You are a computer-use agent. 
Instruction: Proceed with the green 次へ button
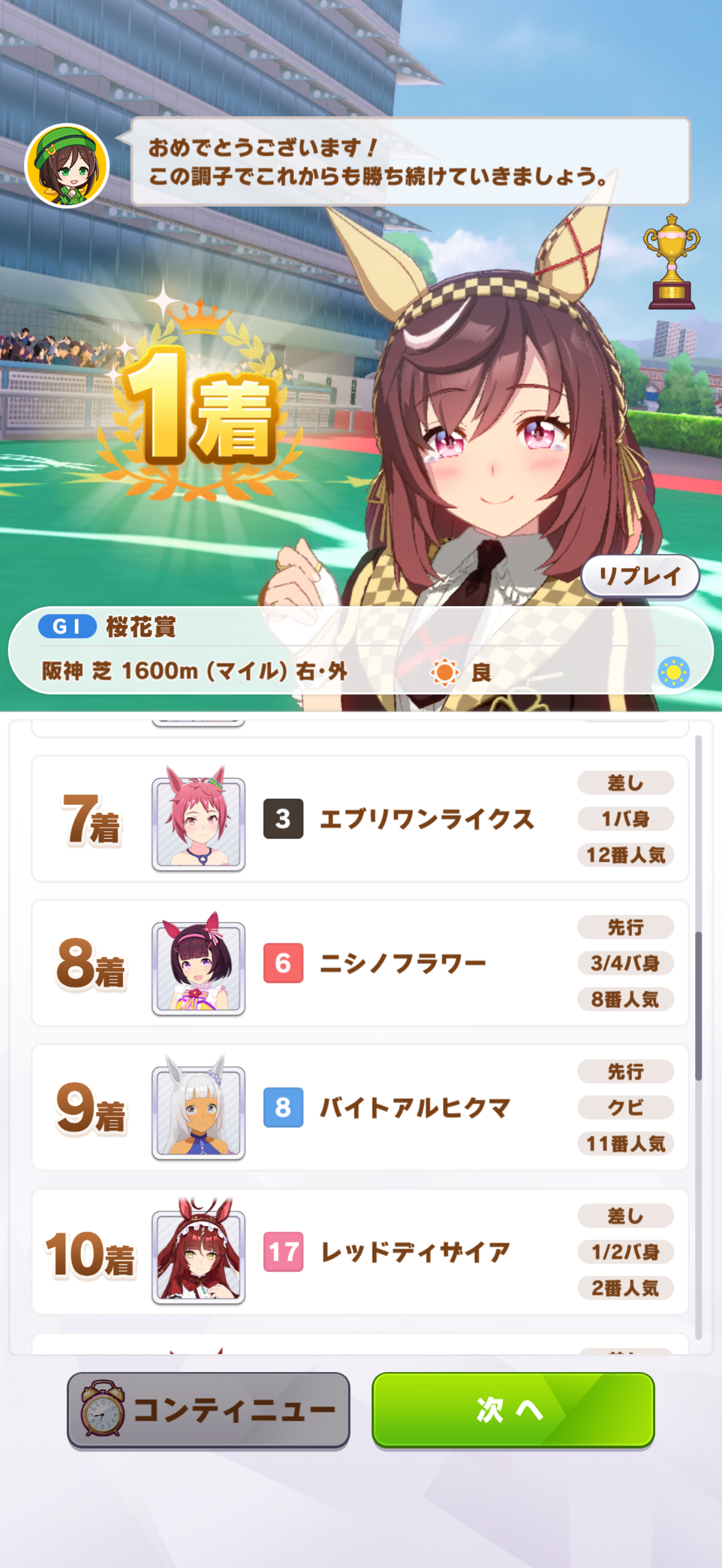coord(513,1410)
